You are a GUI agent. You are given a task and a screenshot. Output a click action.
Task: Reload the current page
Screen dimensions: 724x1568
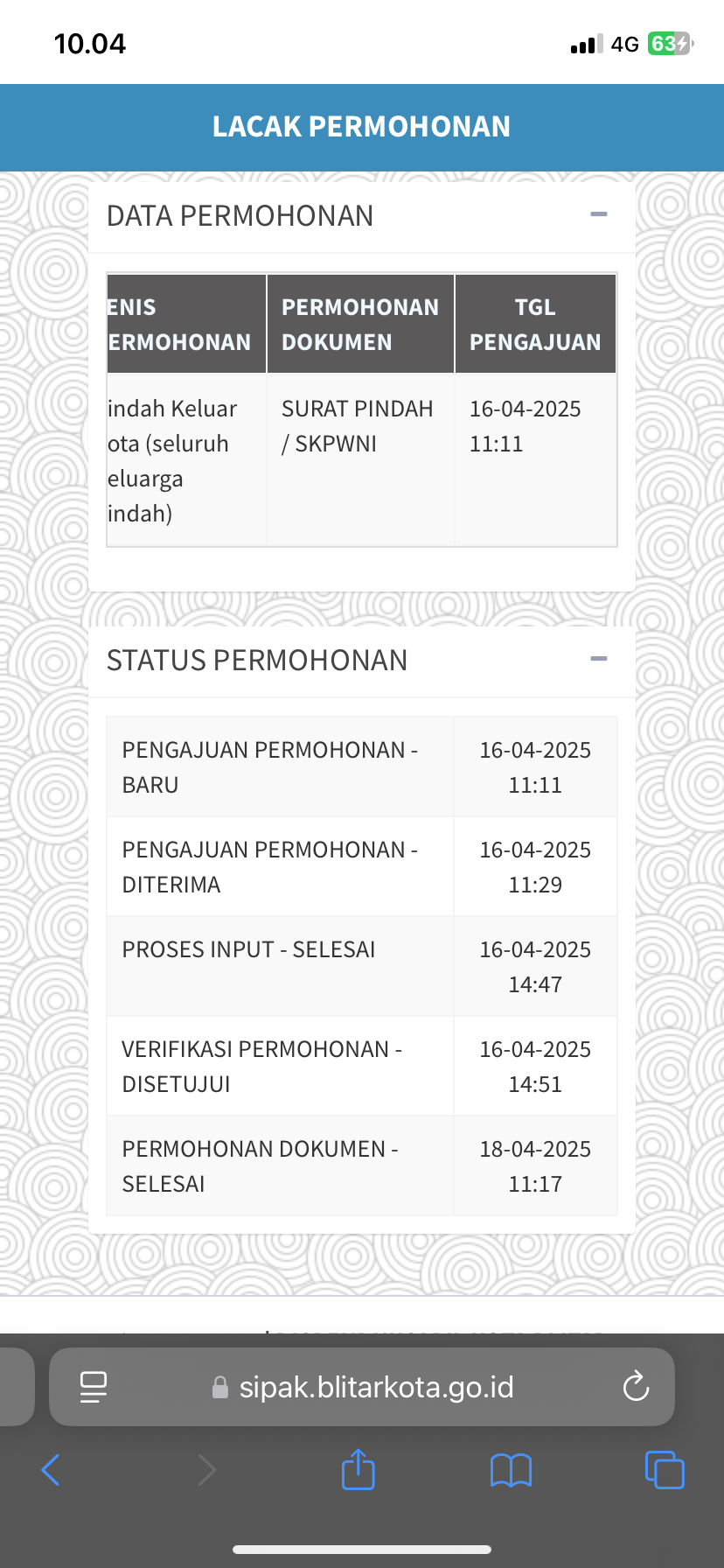click(x=636, y=1387)
